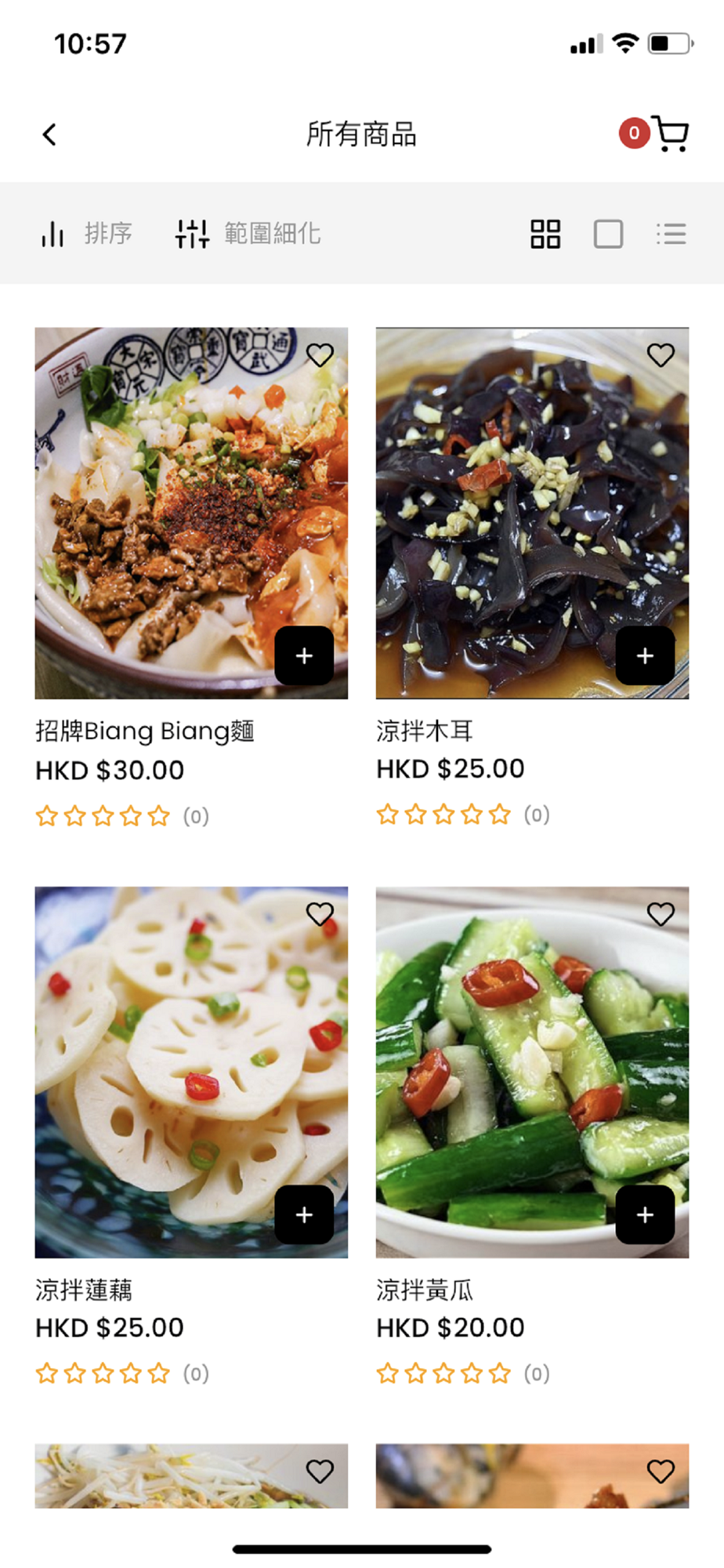Open the 排序 sort options
Screen dimensions: 724x1568
87,234
